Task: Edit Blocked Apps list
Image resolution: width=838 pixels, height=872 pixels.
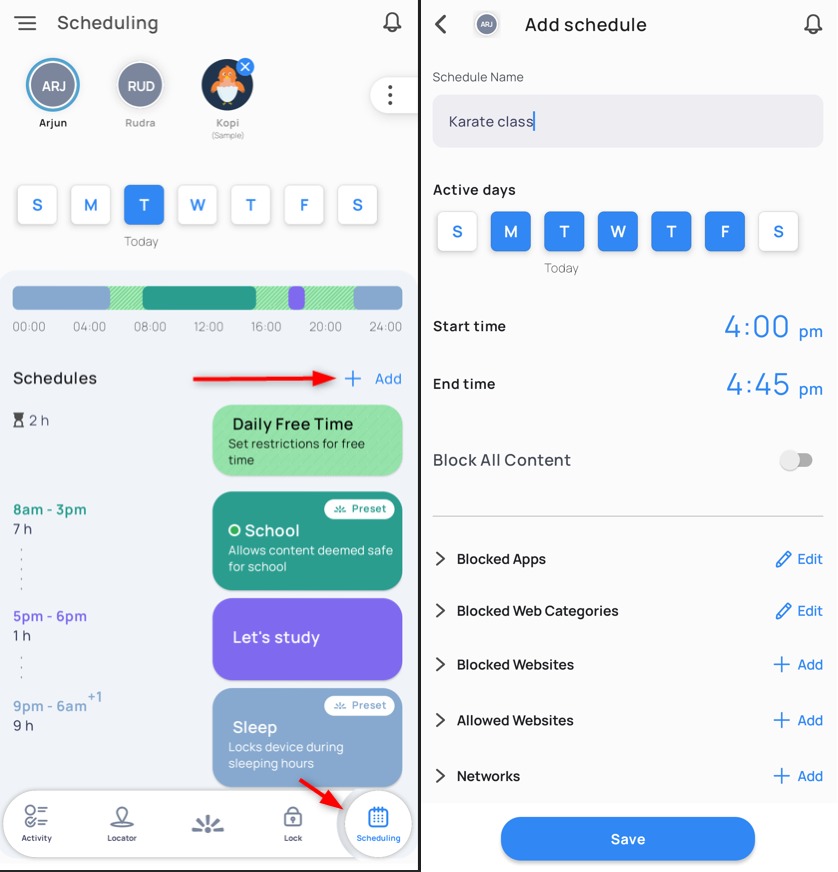Action: pyautogui.click(x=799, y=559)
